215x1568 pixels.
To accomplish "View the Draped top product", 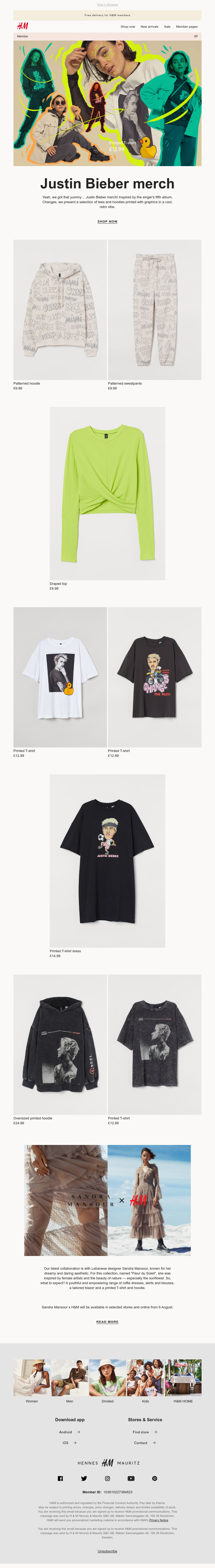I will [x=107, y=493].
